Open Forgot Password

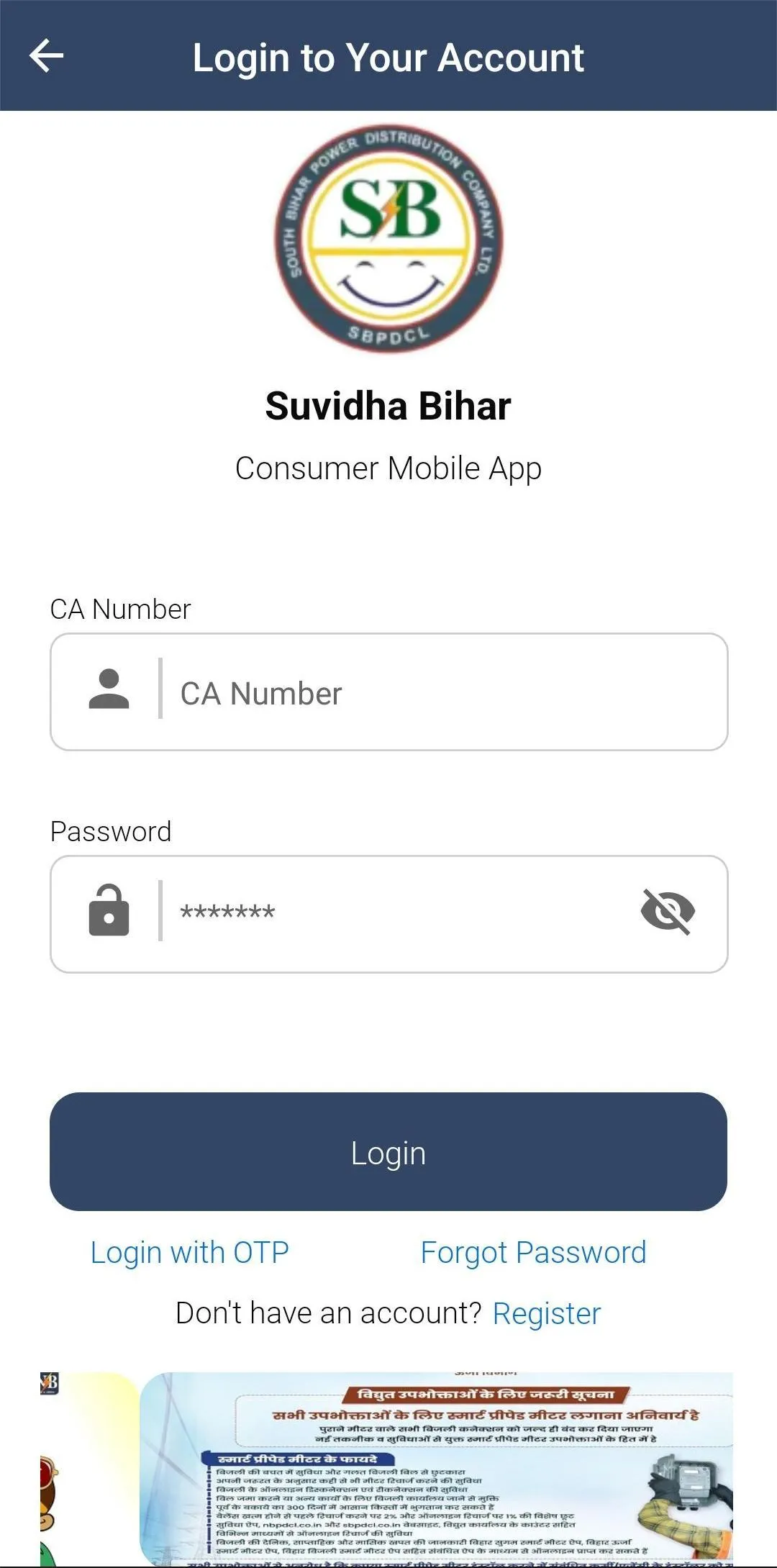[x=534, y=1252]
